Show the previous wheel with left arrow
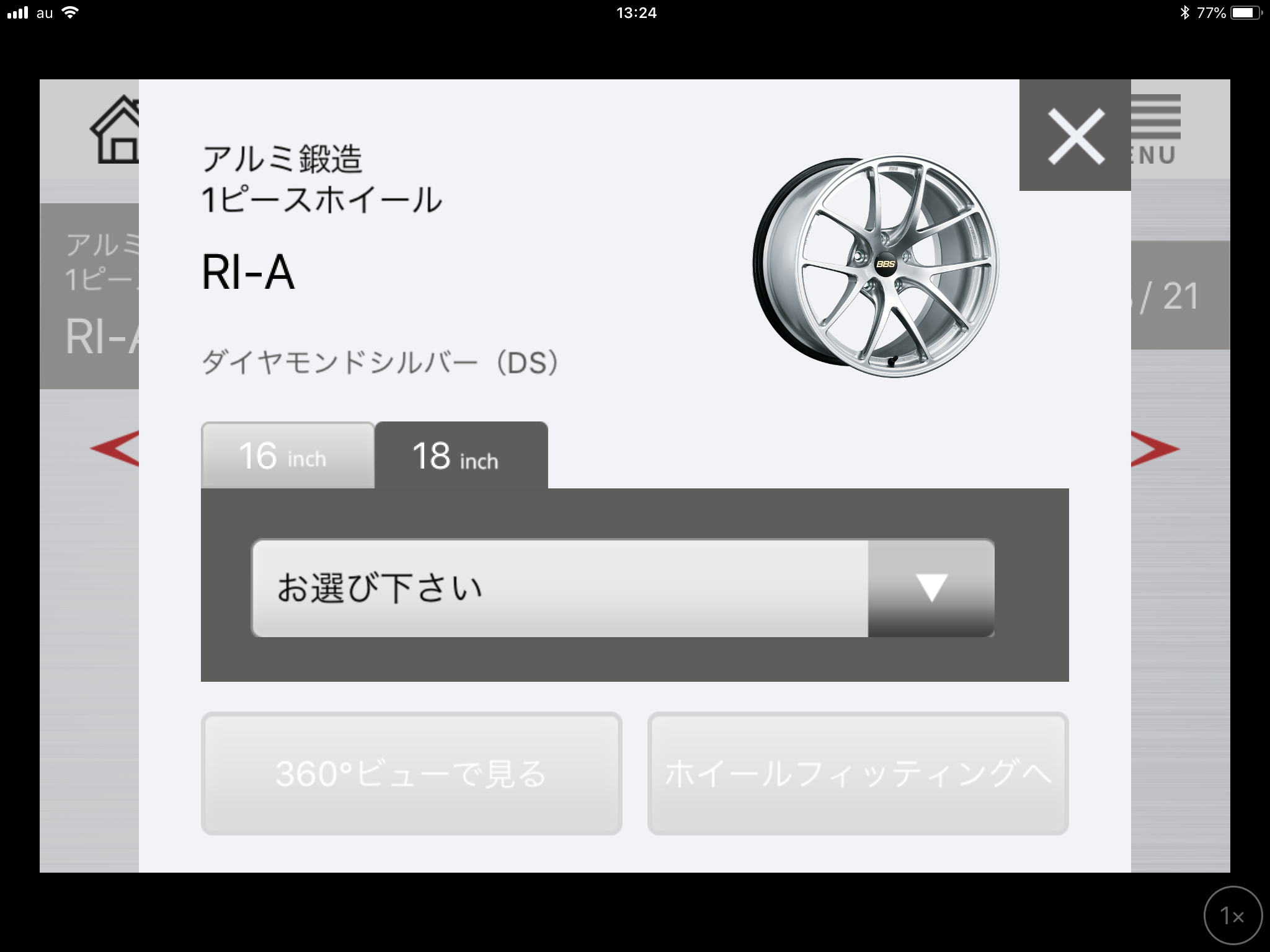 coord(114,449)
